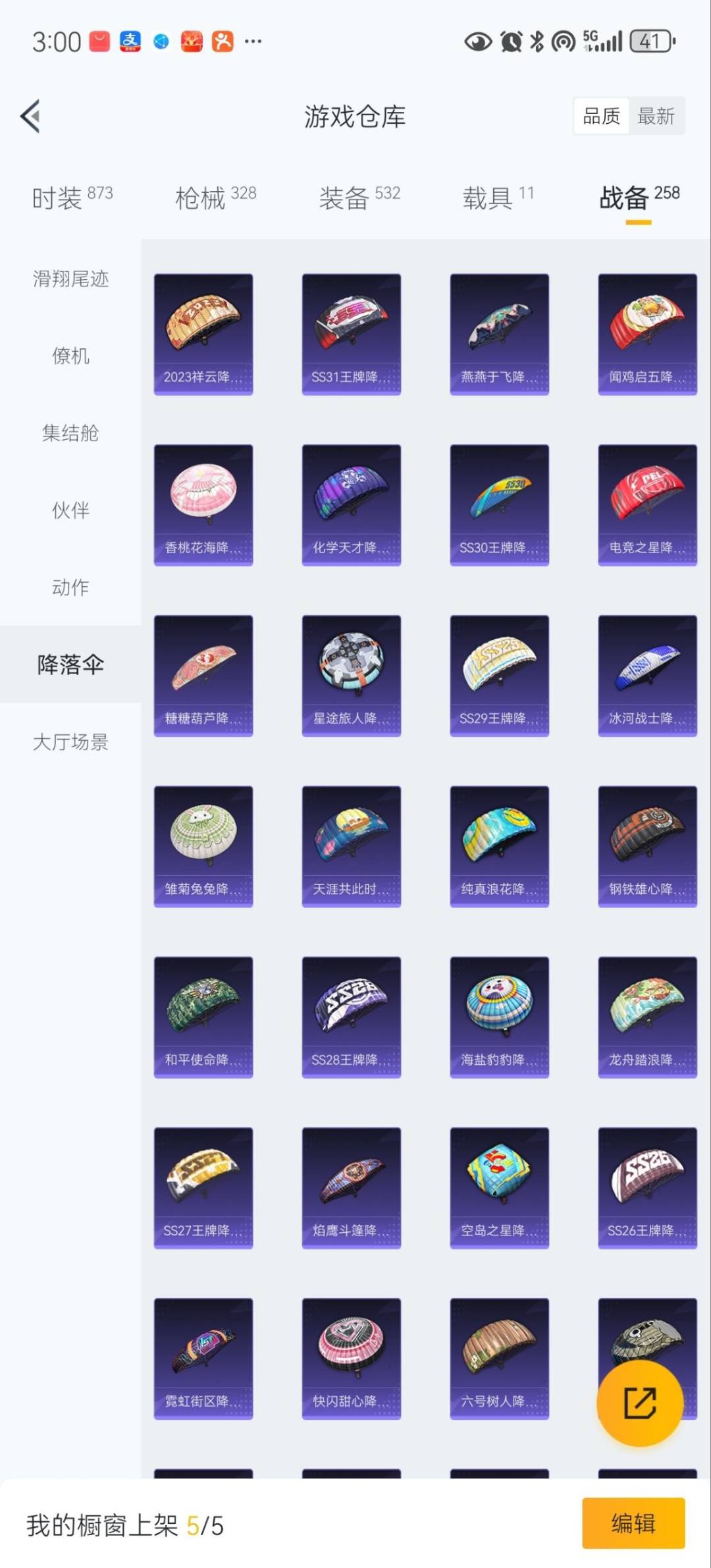Switch to 大厅场景 category

(x=70, y=742)
